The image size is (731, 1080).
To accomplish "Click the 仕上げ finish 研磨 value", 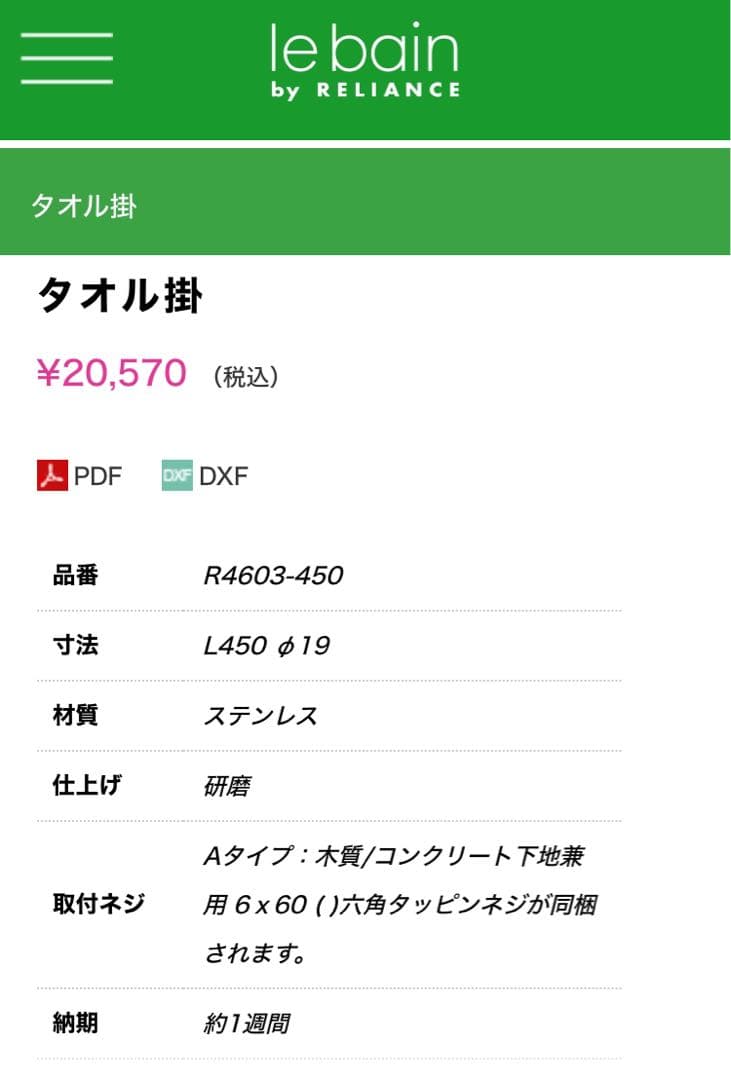I will tap(226, 787).
